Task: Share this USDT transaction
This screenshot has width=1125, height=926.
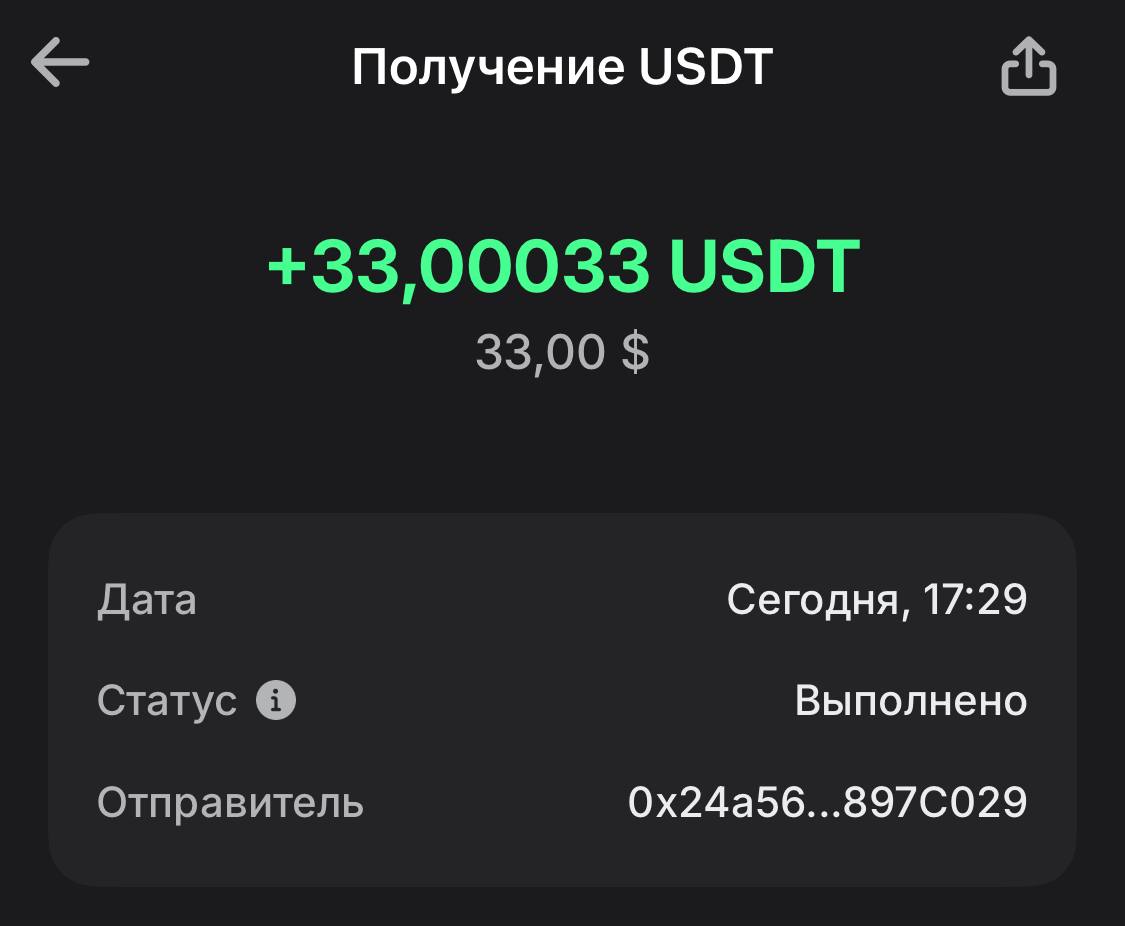Action: (x=1028, y=67)
